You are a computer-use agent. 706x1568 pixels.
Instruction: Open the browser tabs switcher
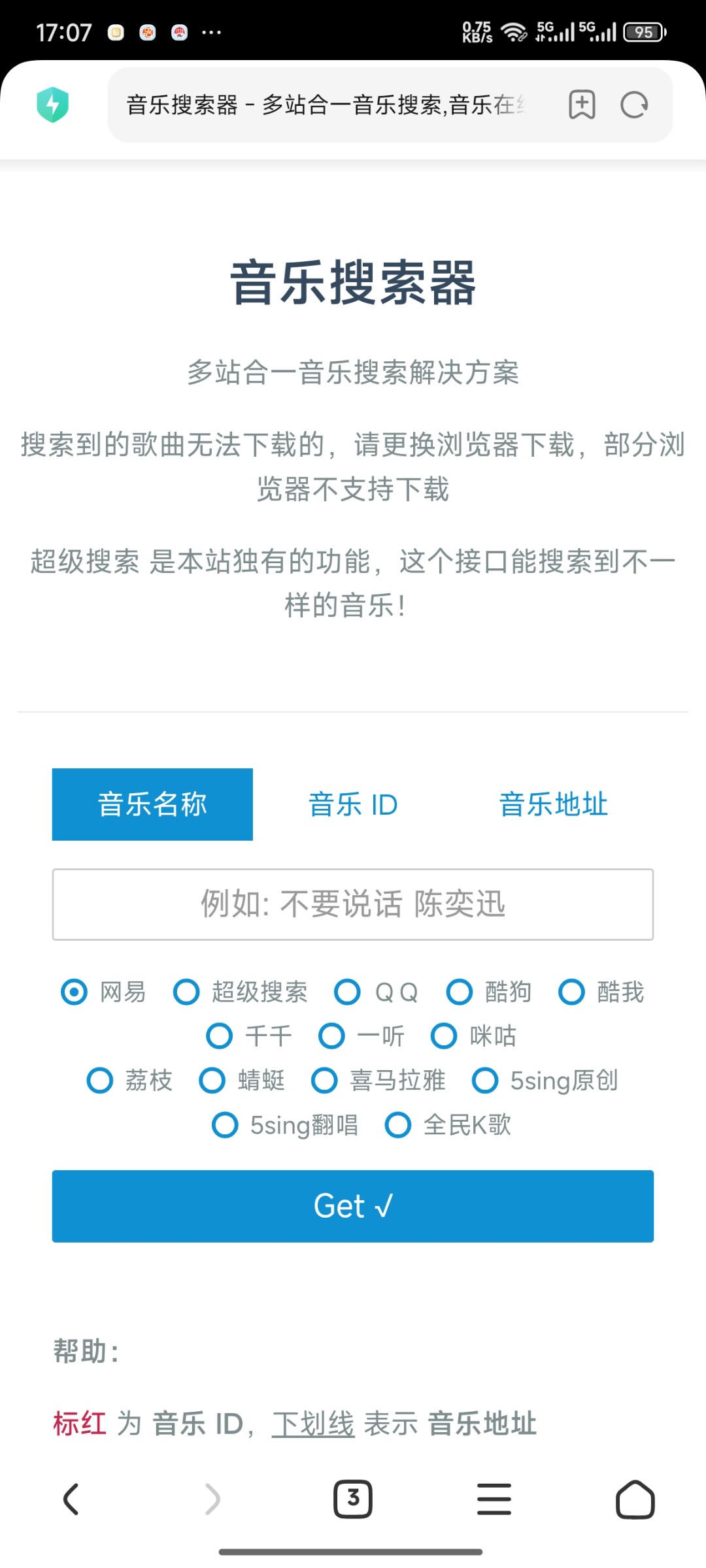point(353,1499)
